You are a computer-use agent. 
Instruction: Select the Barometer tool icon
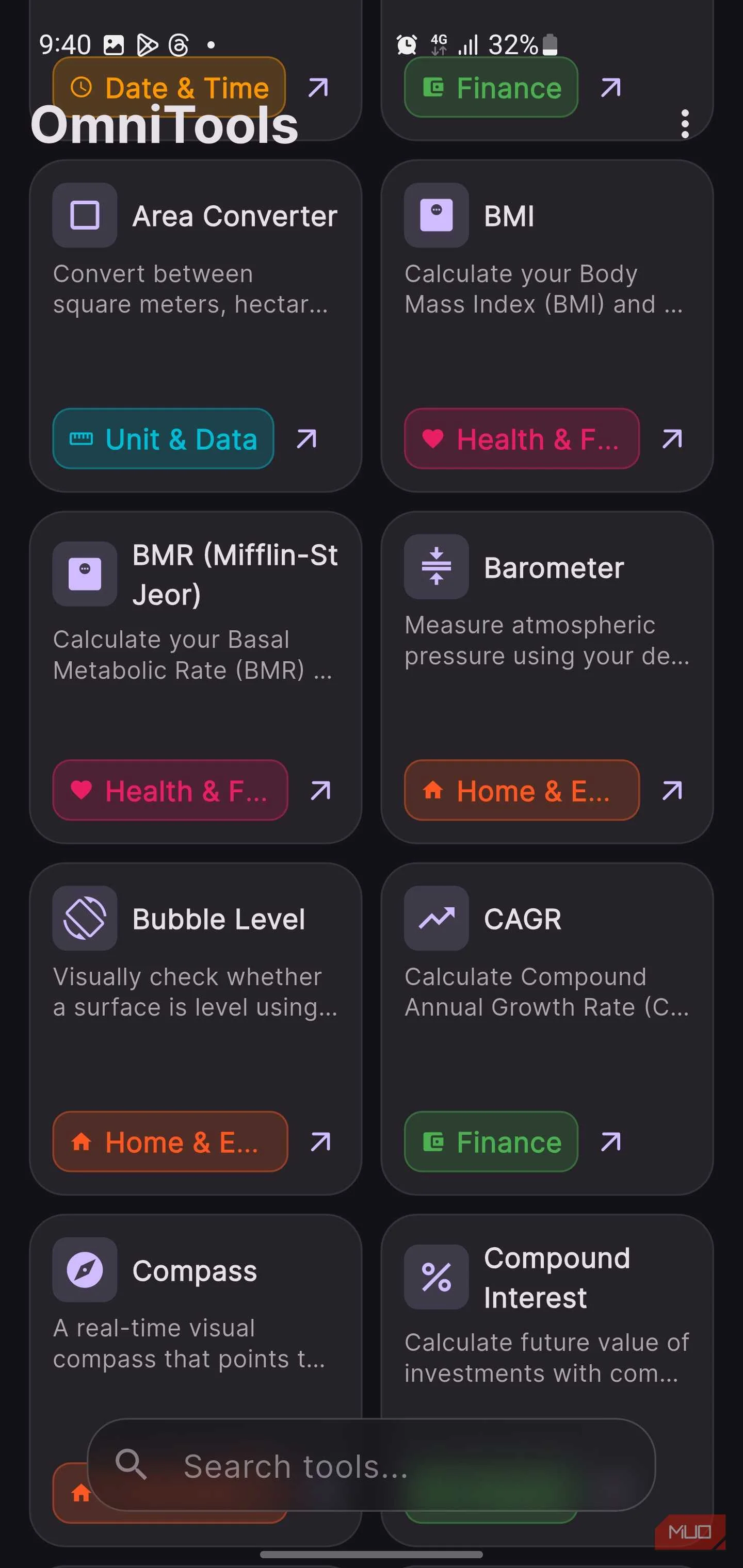coord(436,566)
